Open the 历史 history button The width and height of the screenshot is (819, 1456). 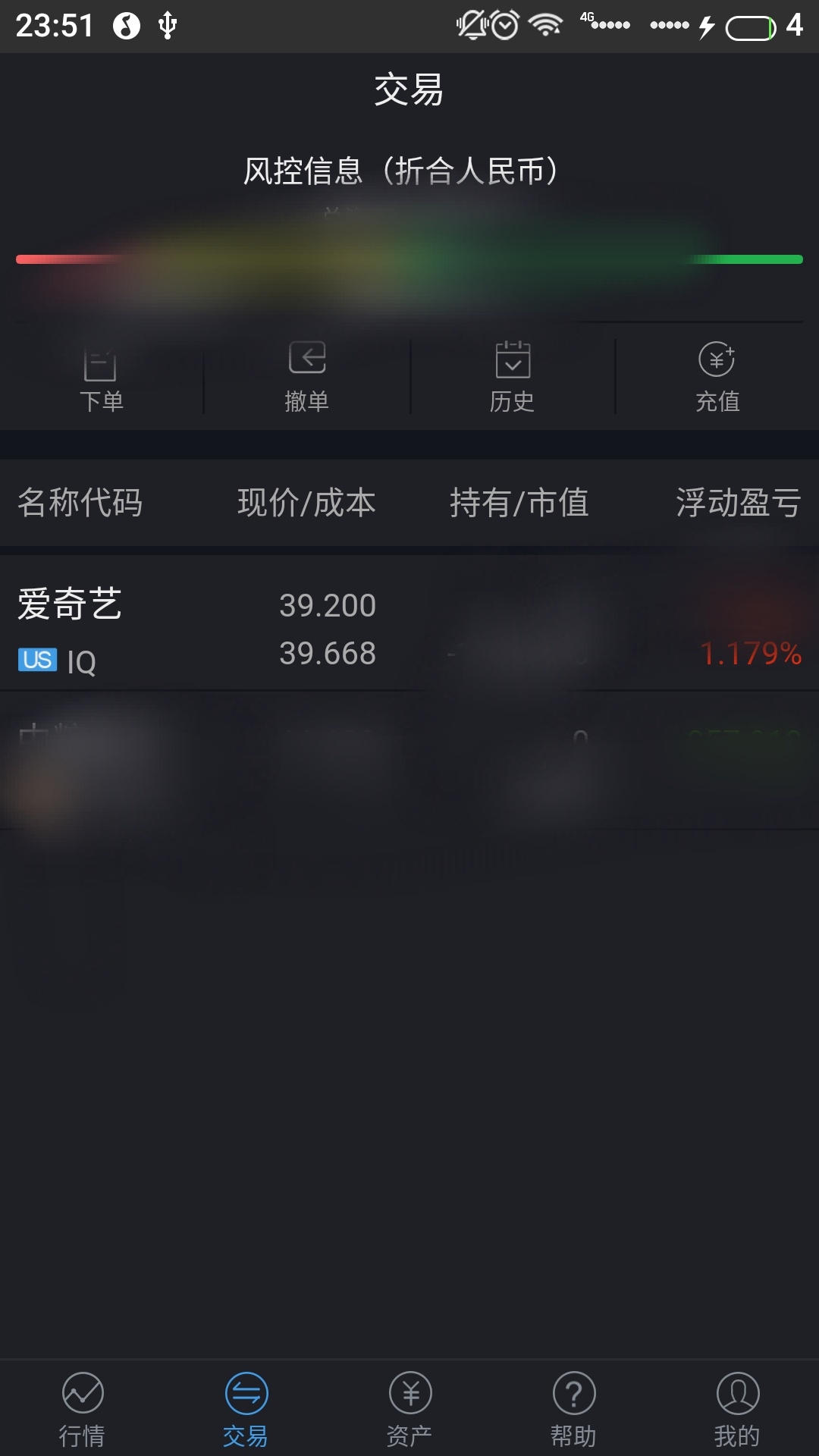[x=513, y=378]
